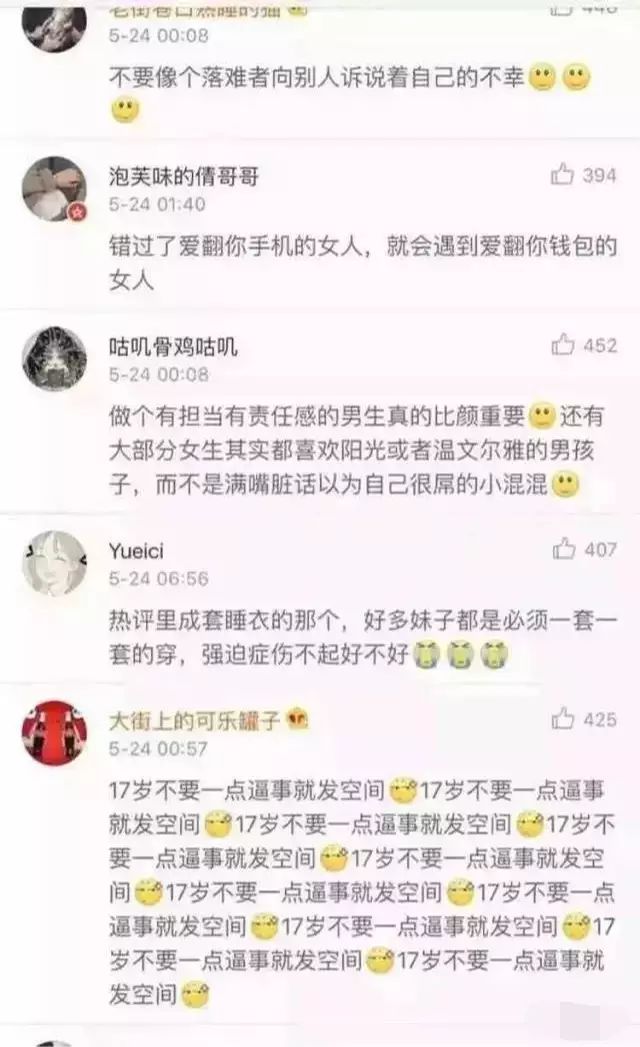Viewport: 640px width, 1047px height.
Task: Like Yueici's comment about pajamas
Action: (565, 549)
